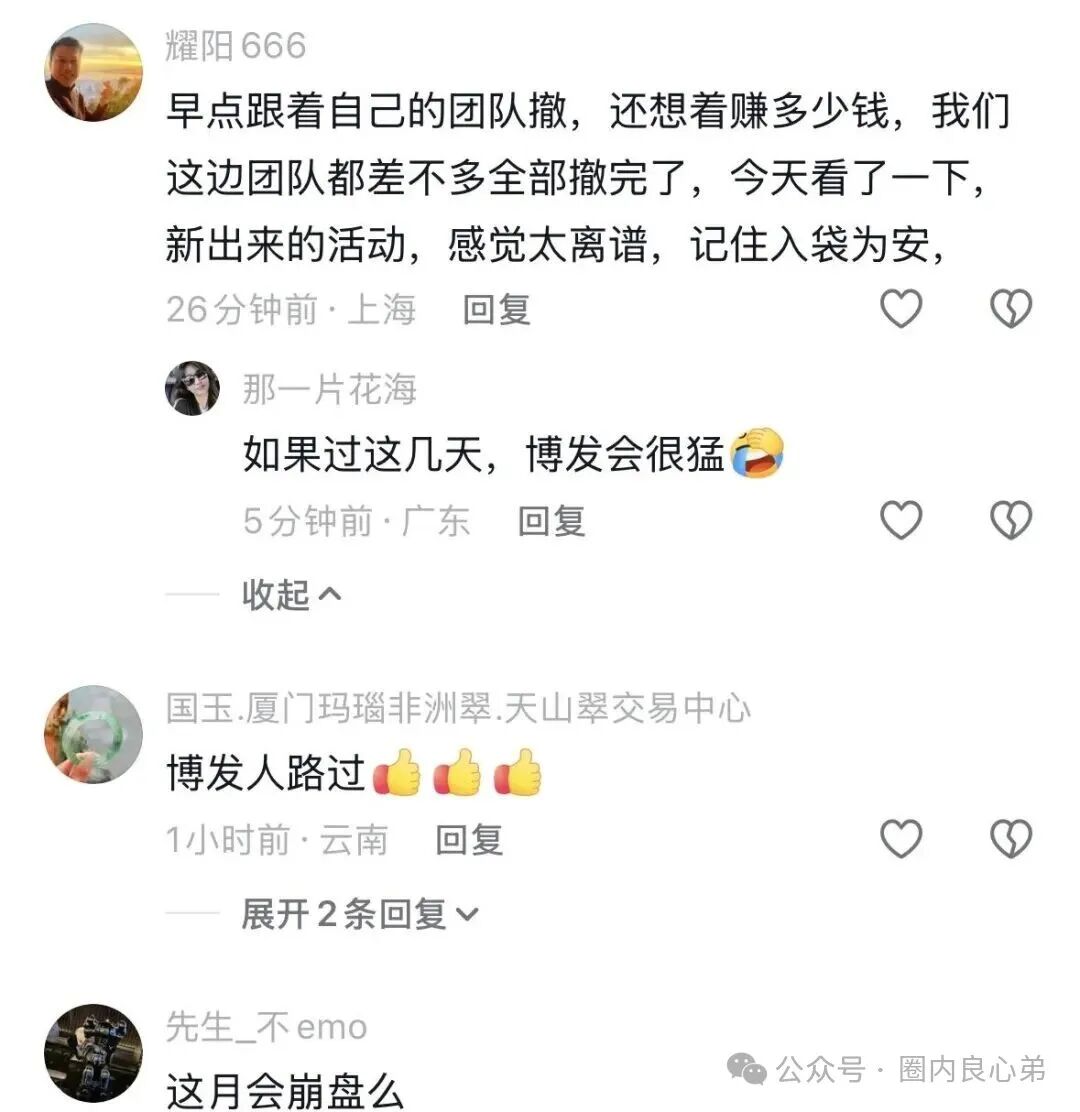Like 耀阳666's comment with the heart icon

[x=901, y=308]
